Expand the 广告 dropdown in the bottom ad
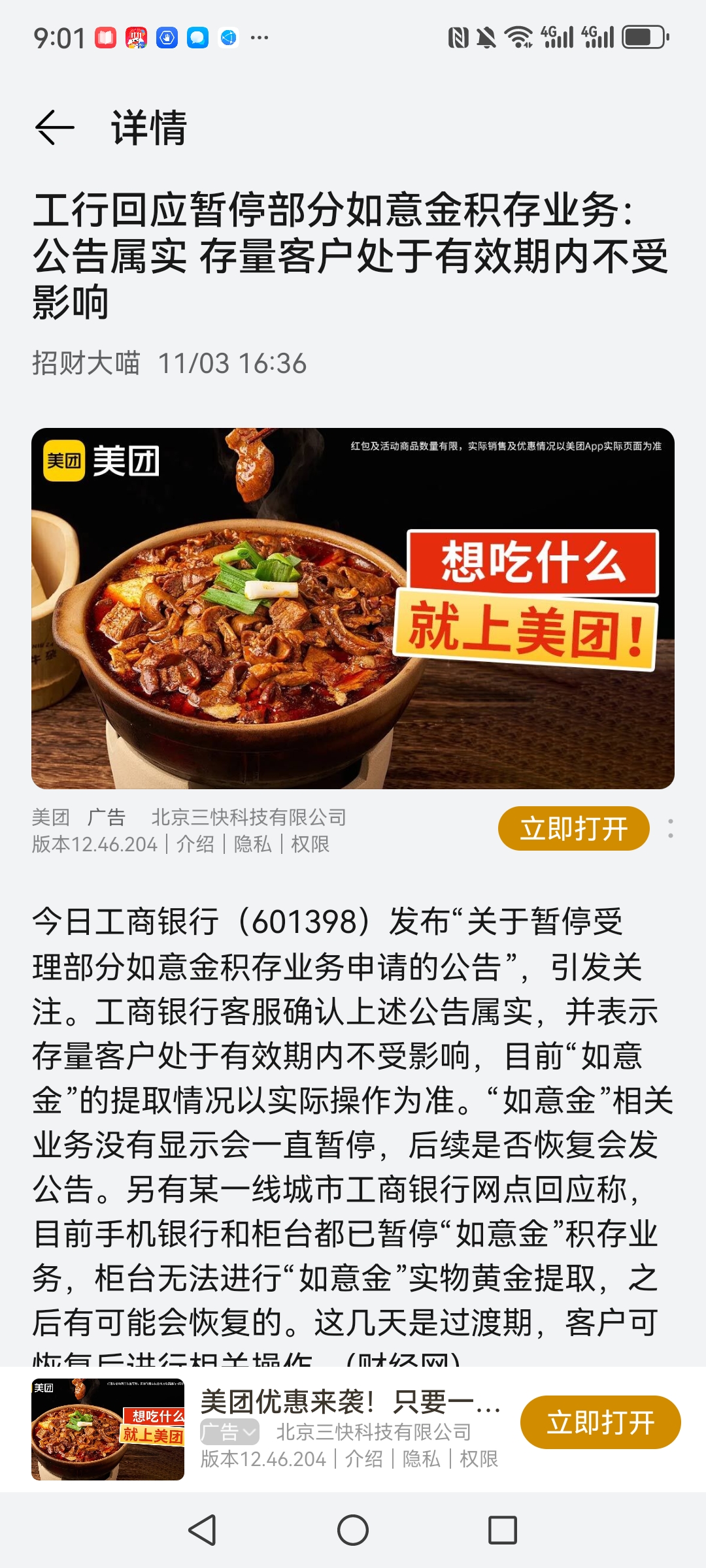This screenshot has width=706, height=1568. click(229, 1432)
